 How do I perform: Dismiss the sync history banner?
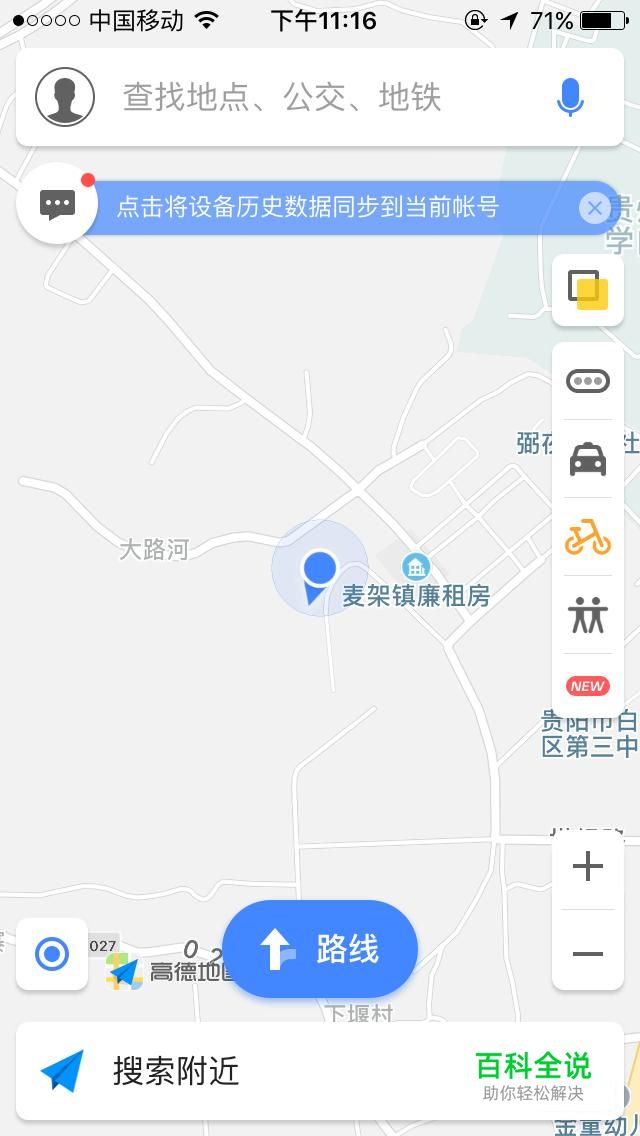click(594, 208)
